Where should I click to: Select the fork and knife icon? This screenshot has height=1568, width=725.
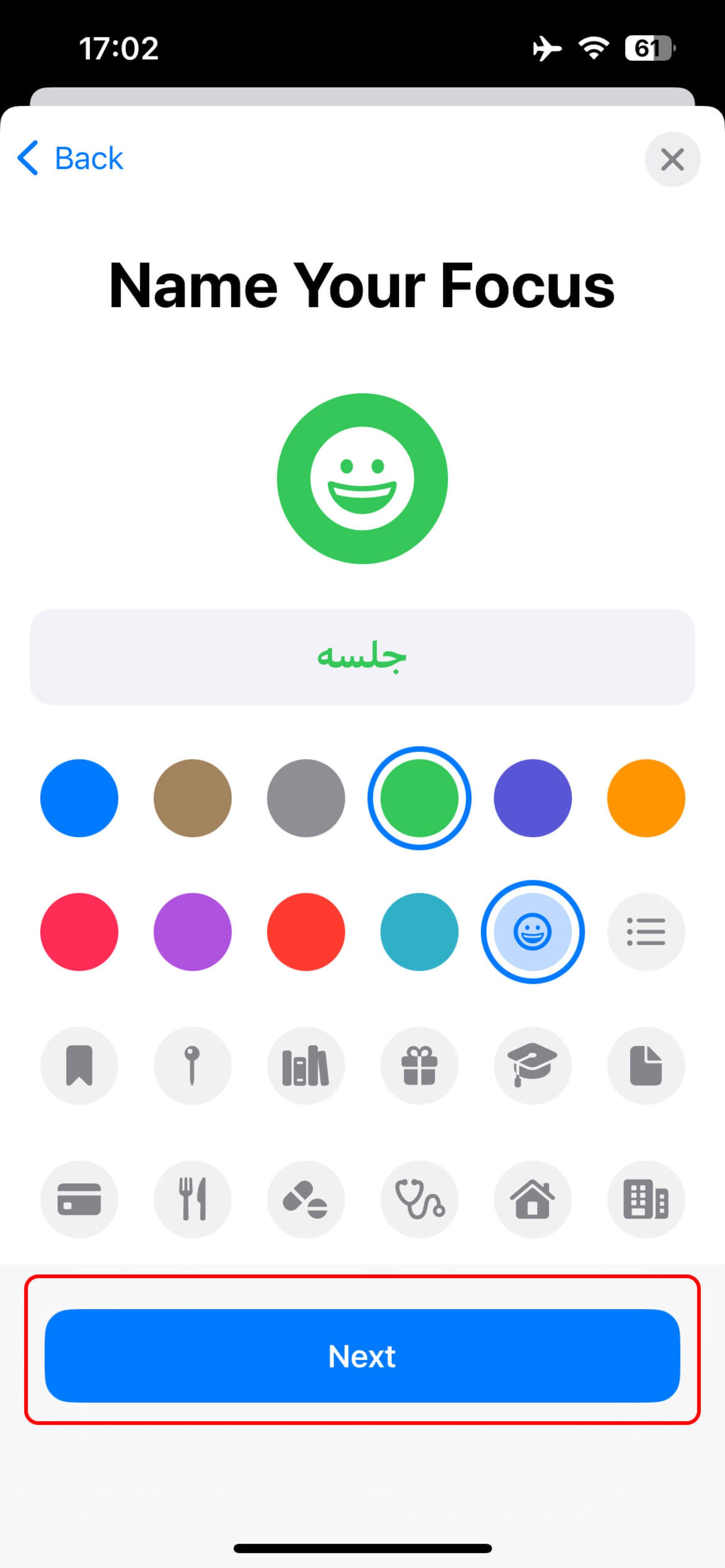193,1199
